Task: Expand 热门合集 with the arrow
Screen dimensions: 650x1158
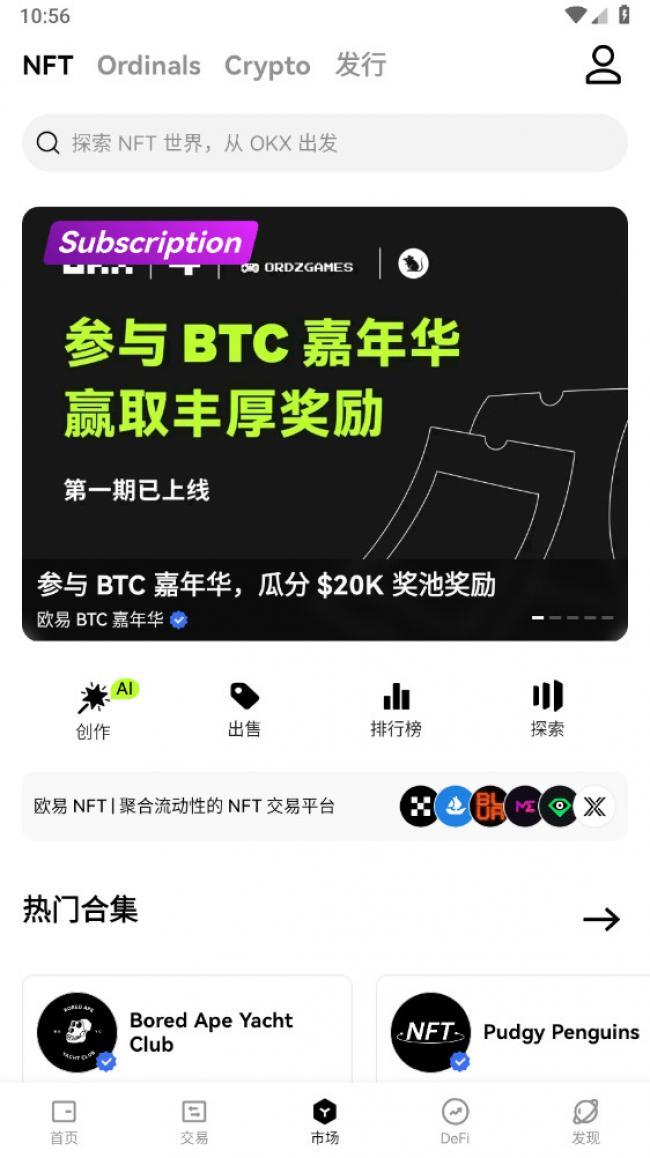Action: (x=601, y=919)
